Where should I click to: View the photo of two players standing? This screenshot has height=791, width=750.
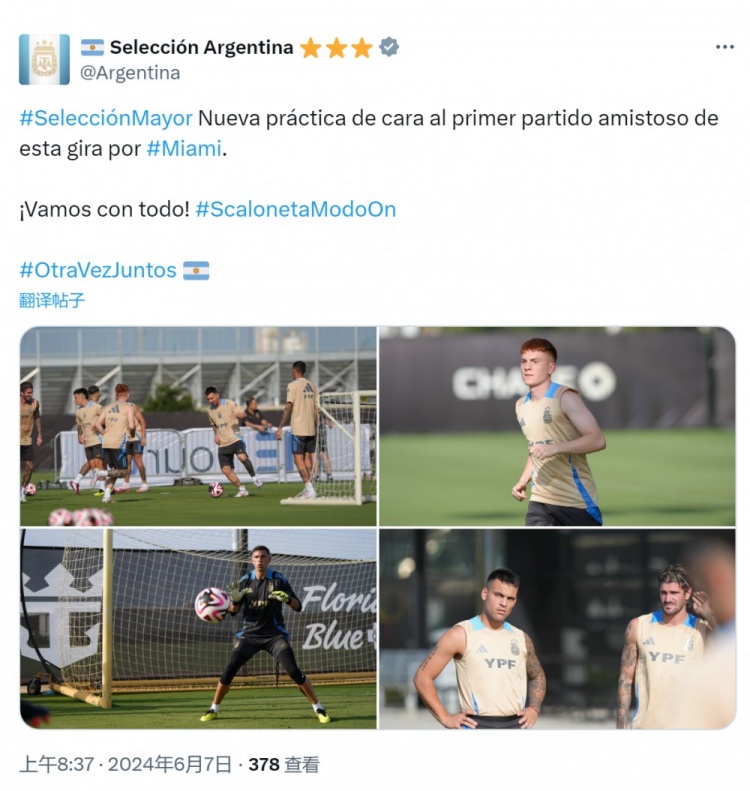[557, 628]
